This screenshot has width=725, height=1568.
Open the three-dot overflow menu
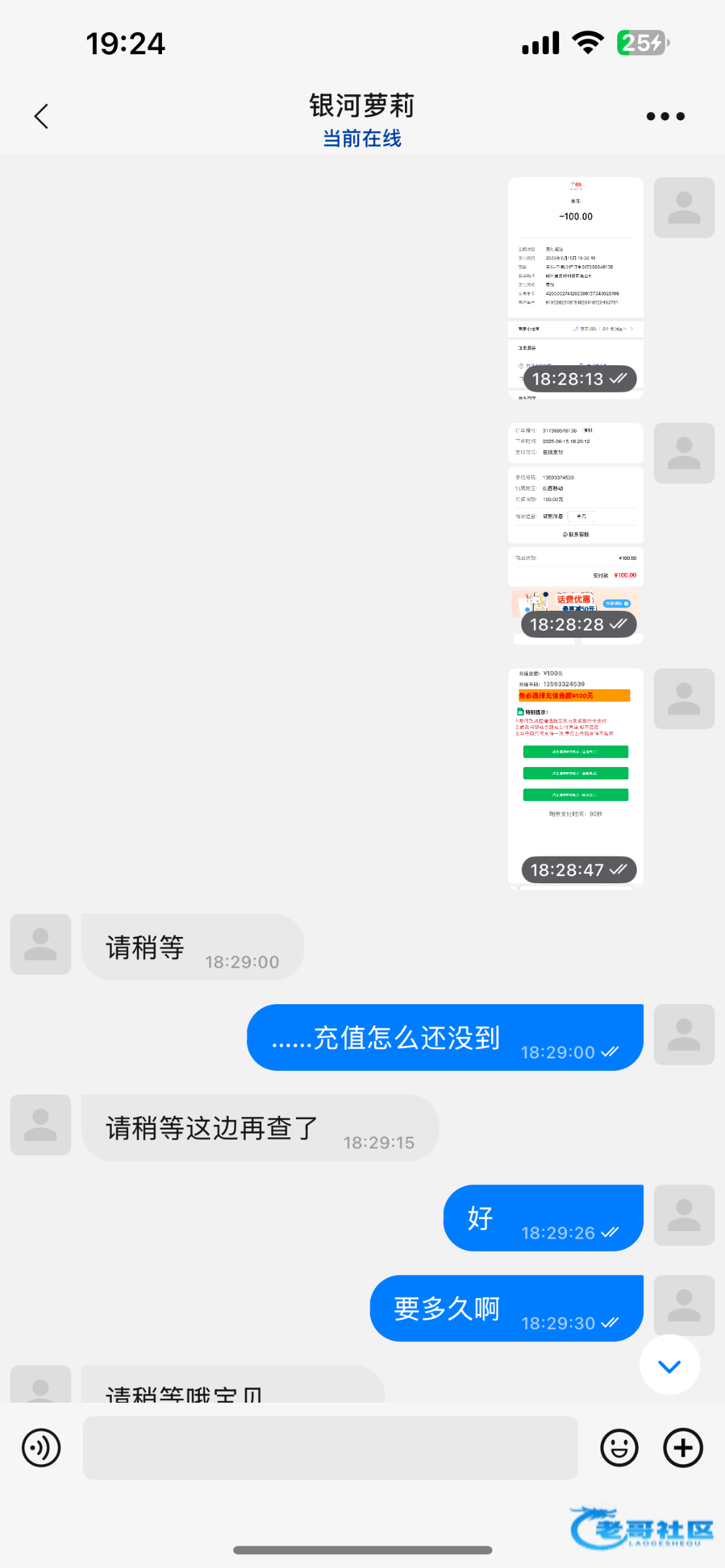[665, 116]
